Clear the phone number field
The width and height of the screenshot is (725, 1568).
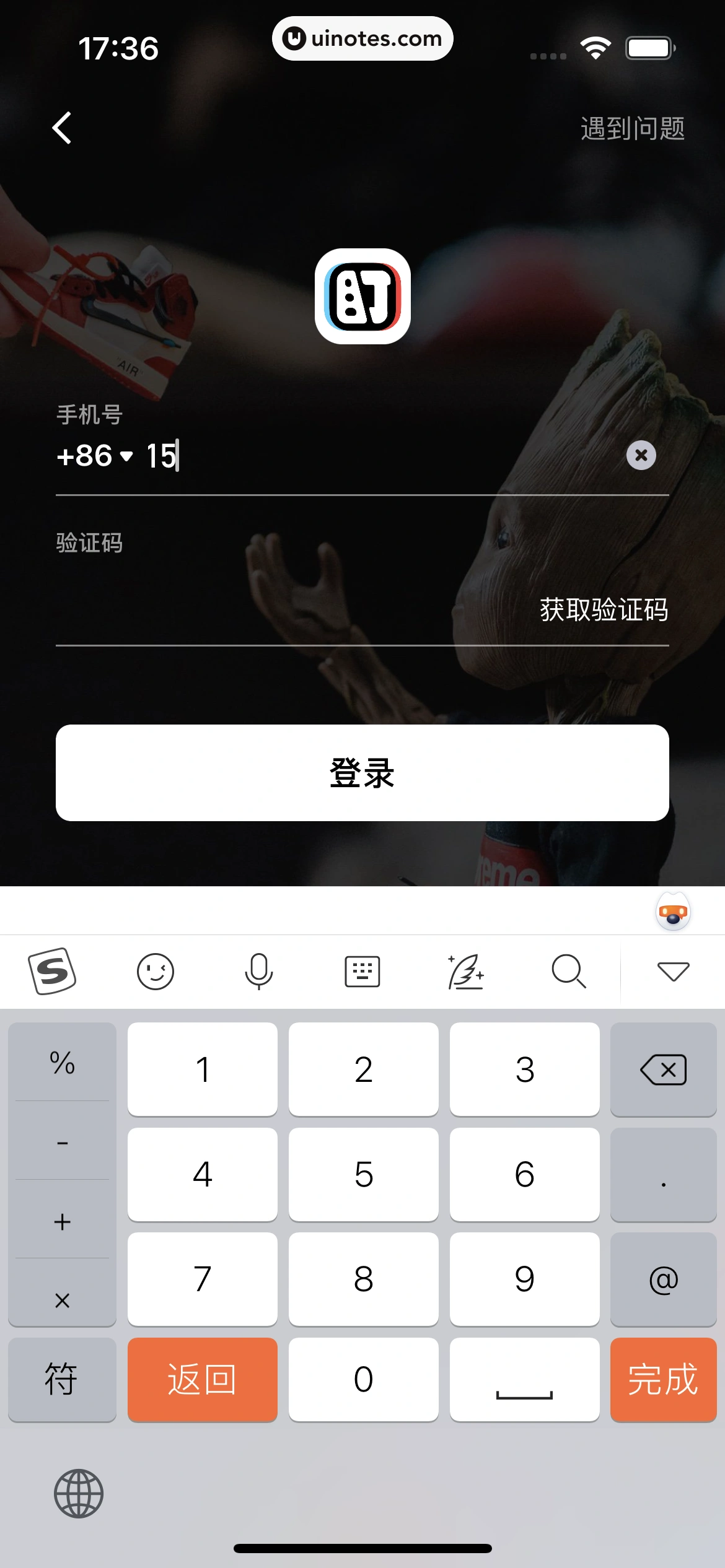641,456
